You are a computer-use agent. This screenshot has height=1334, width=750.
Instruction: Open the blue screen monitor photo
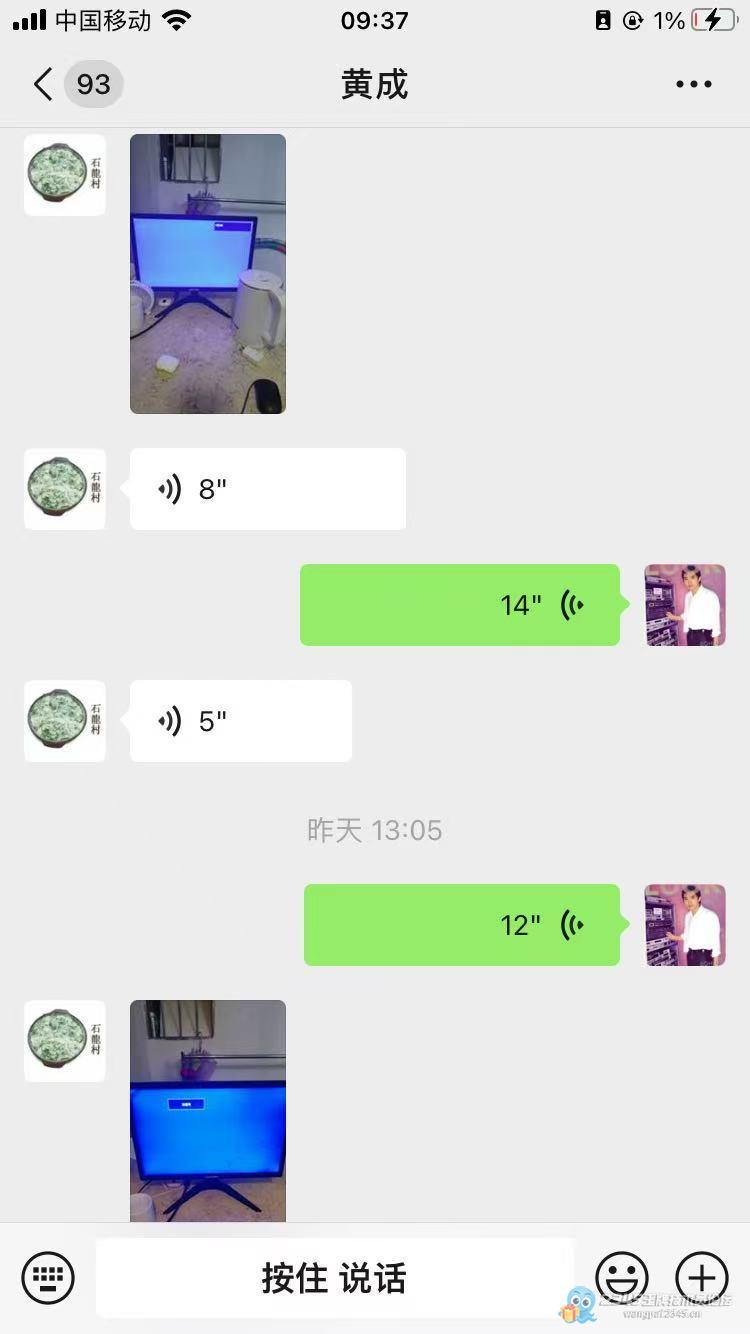[x=208, y=1110]
